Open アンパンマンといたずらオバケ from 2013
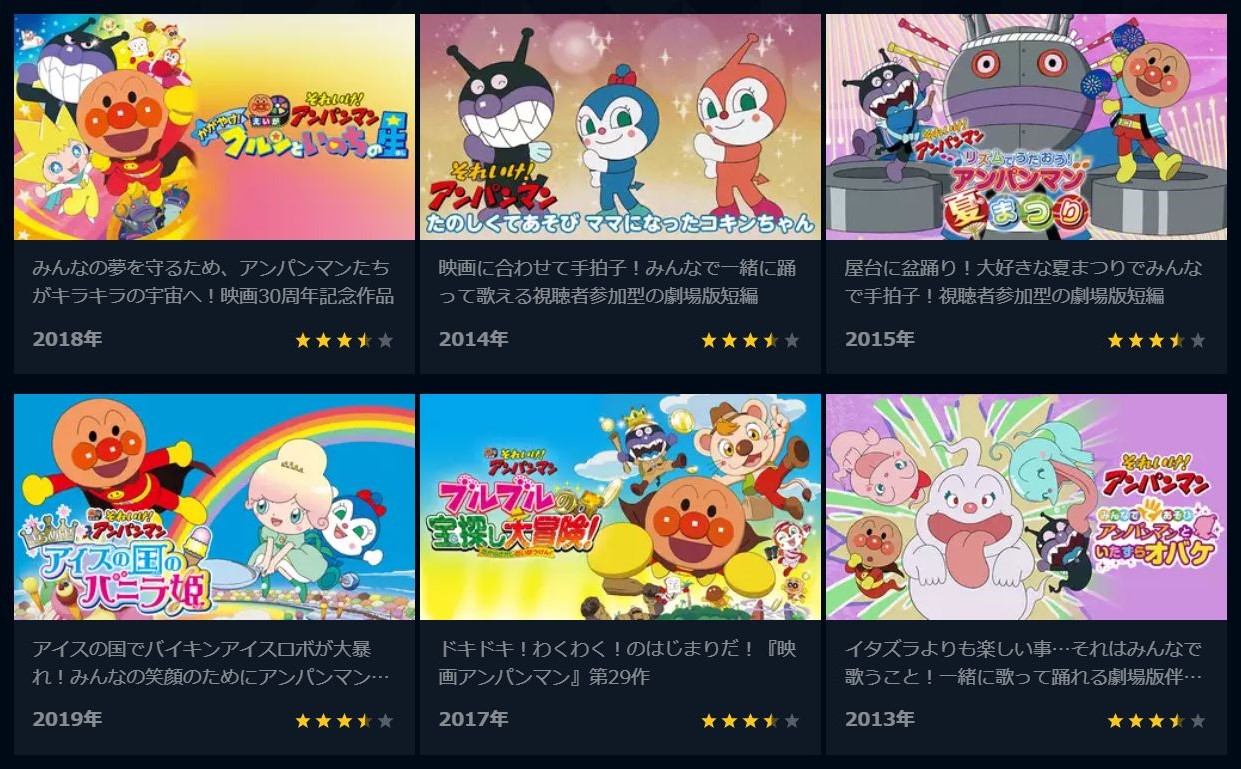This screenshot has height=769, width=1241. click(1026, 507)
